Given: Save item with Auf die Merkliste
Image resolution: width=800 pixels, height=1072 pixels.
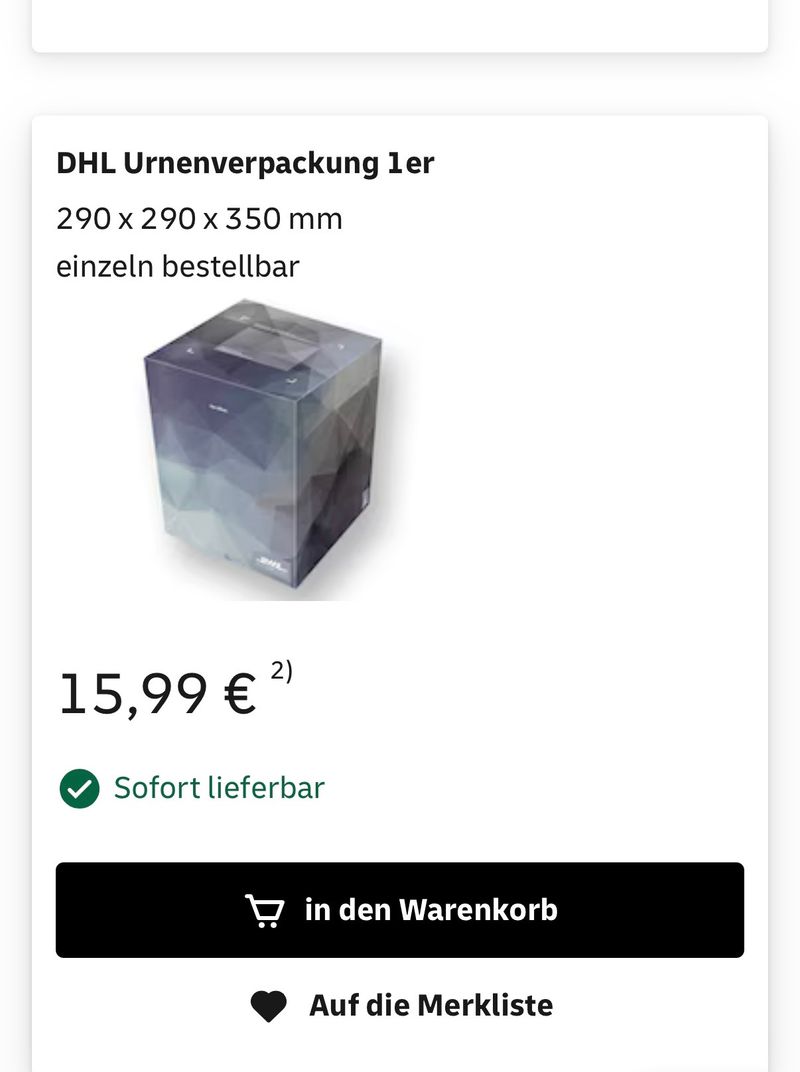Looking at the screenshot, I should click(400, 1005).
